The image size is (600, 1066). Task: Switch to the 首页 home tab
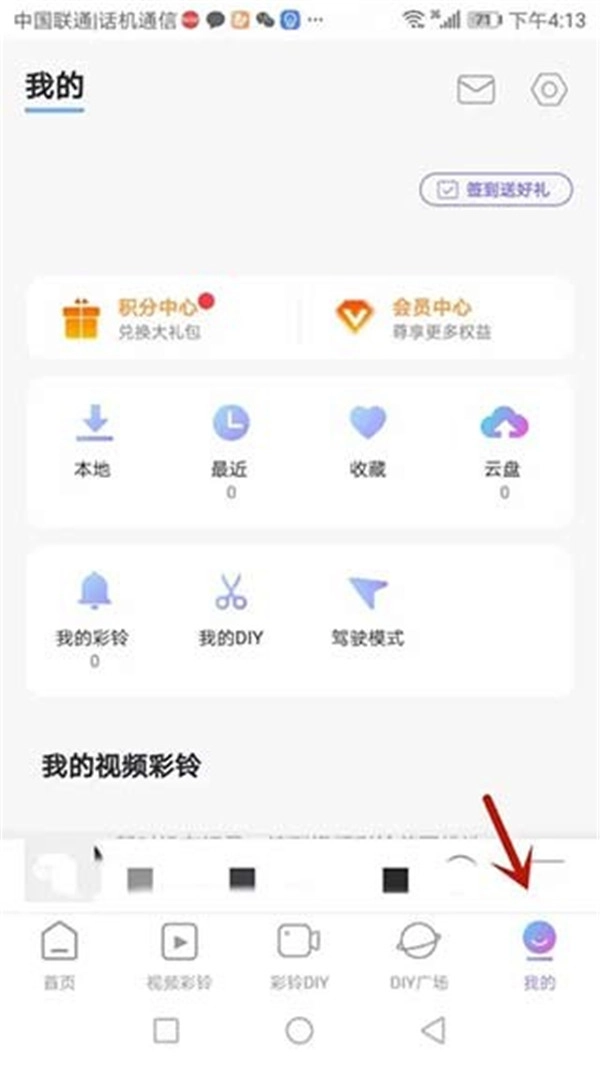(59, 955)
